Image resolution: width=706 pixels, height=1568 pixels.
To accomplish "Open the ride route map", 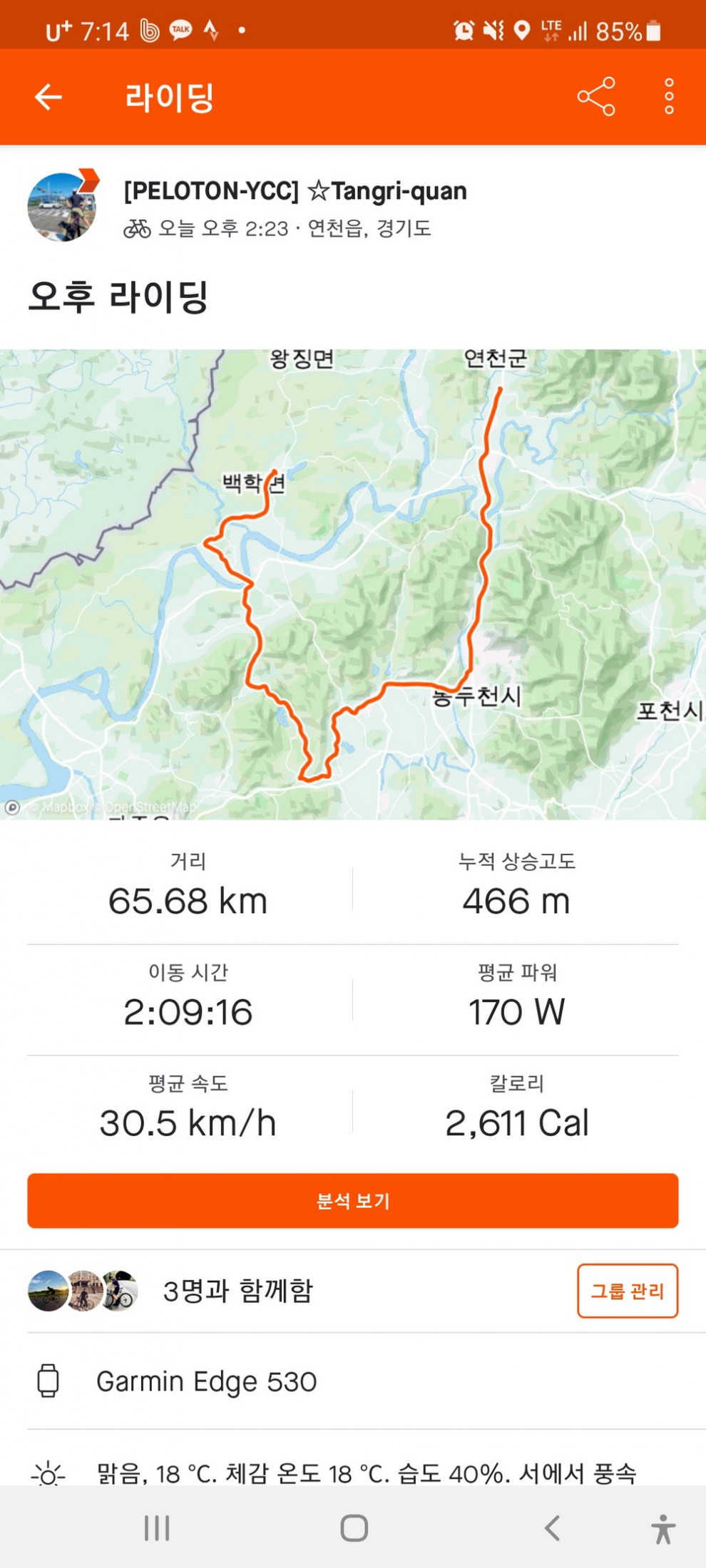I will [x=353, y=584].
